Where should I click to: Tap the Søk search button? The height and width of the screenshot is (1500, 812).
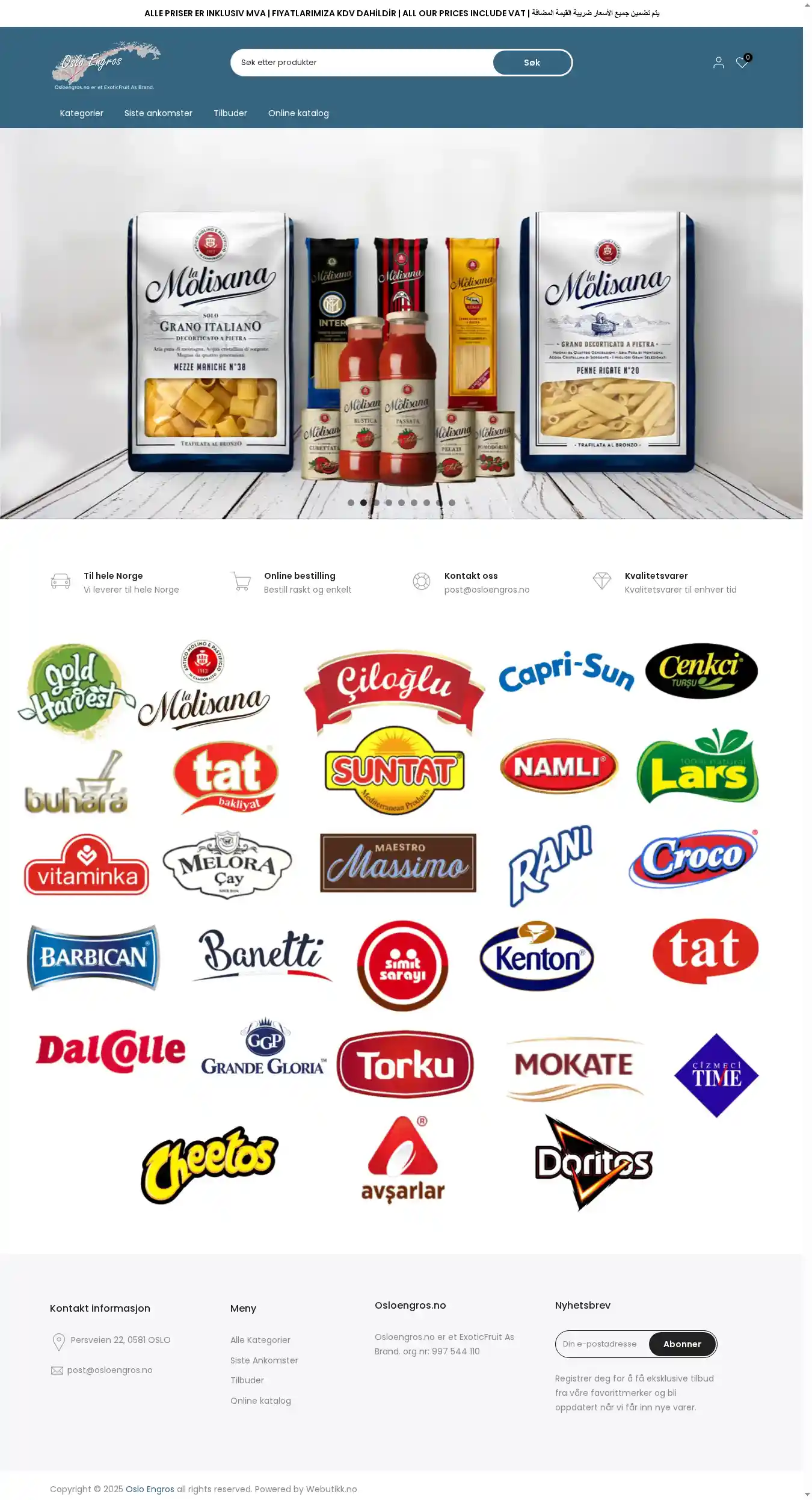pyautogui.click(x=532, y=63)
